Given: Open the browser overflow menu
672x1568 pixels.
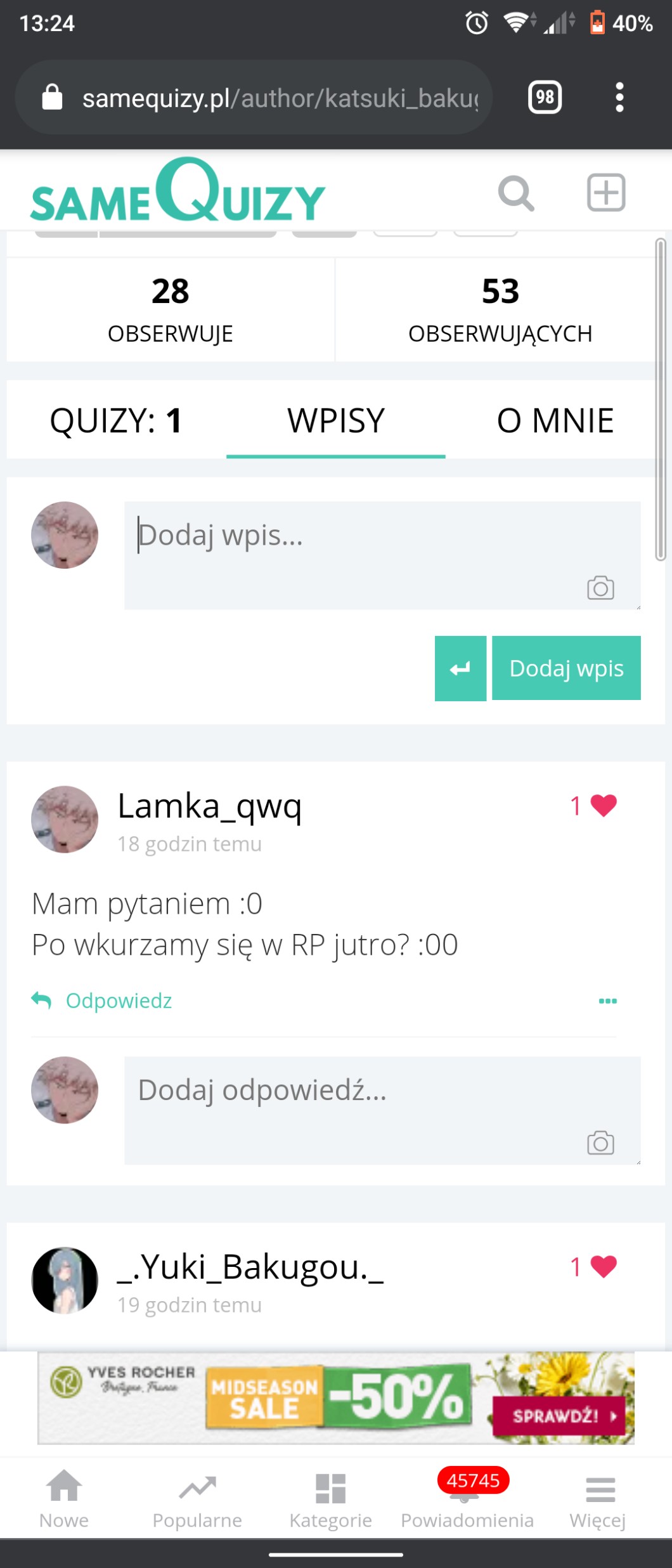Looking at the screenshot, I should pyautogui.click(x=619, y=97).
